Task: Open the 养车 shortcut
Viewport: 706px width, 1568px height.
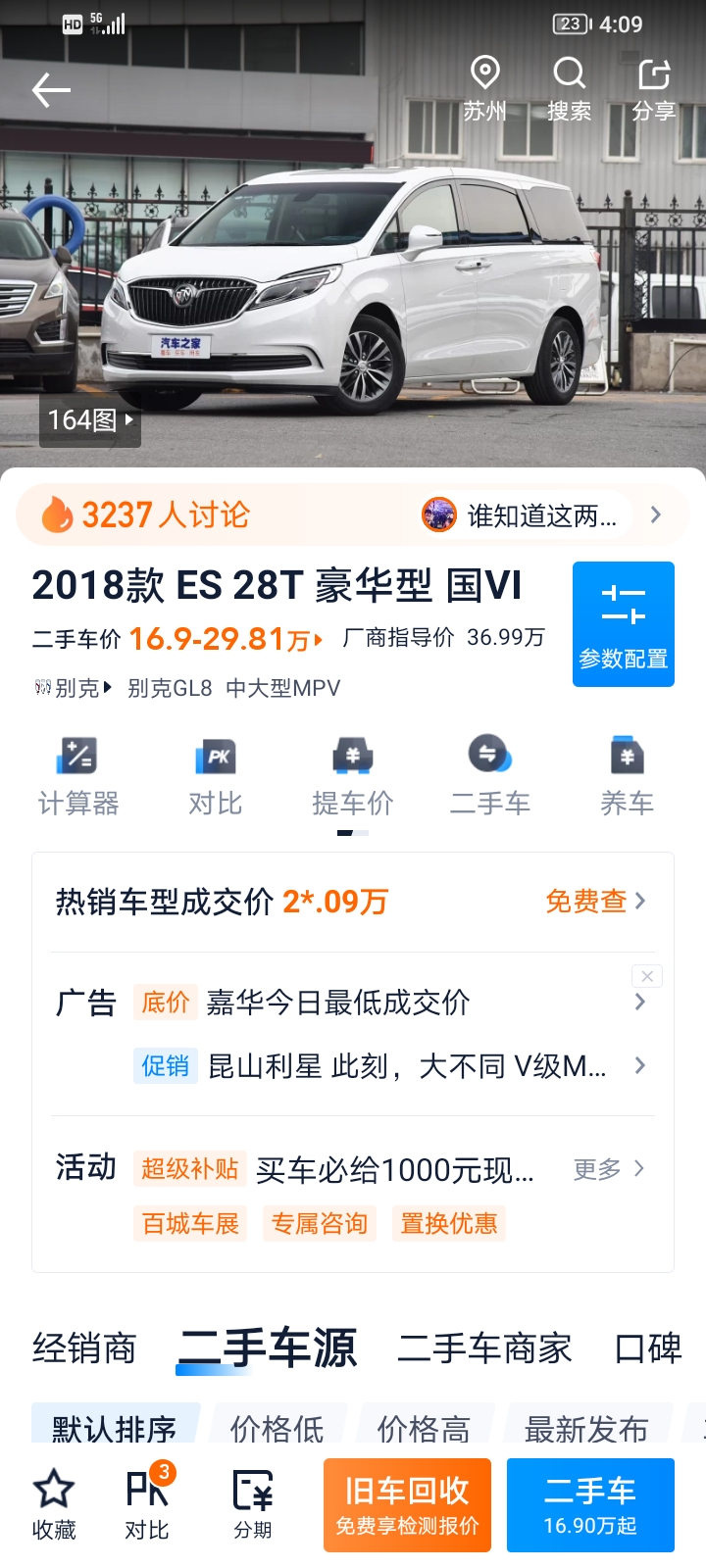Action: (628, 776)
